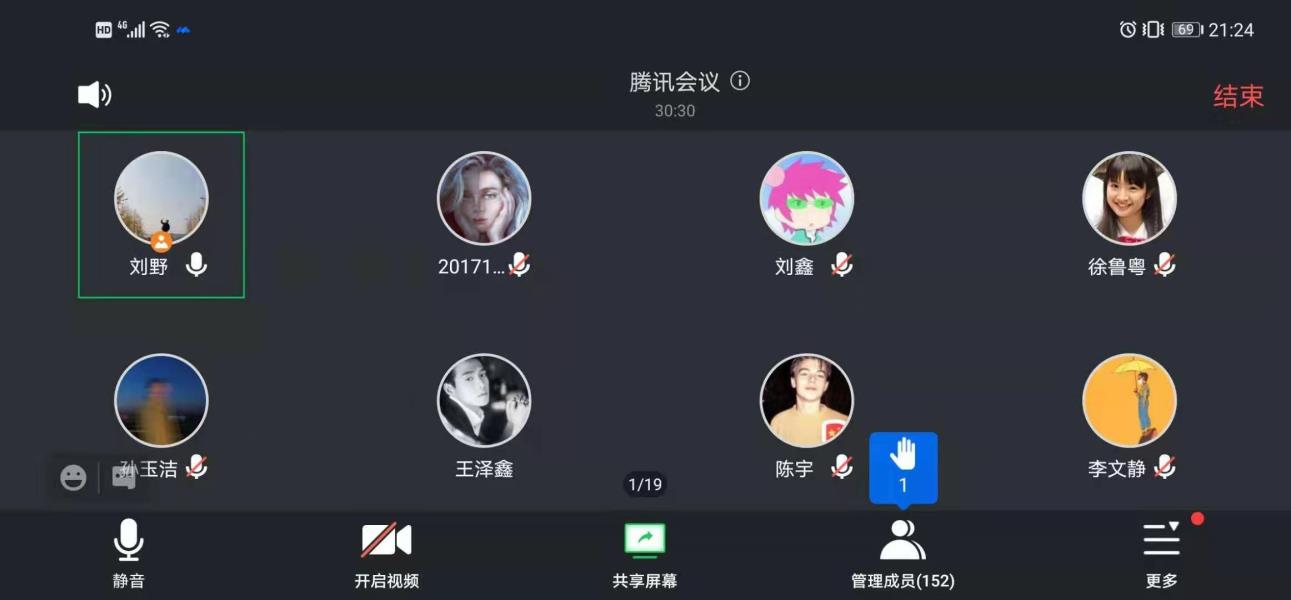Open meeting info next to 腾讯会议
The height and width of the screenshot is (600, 1291).
(x=740, y=81)
